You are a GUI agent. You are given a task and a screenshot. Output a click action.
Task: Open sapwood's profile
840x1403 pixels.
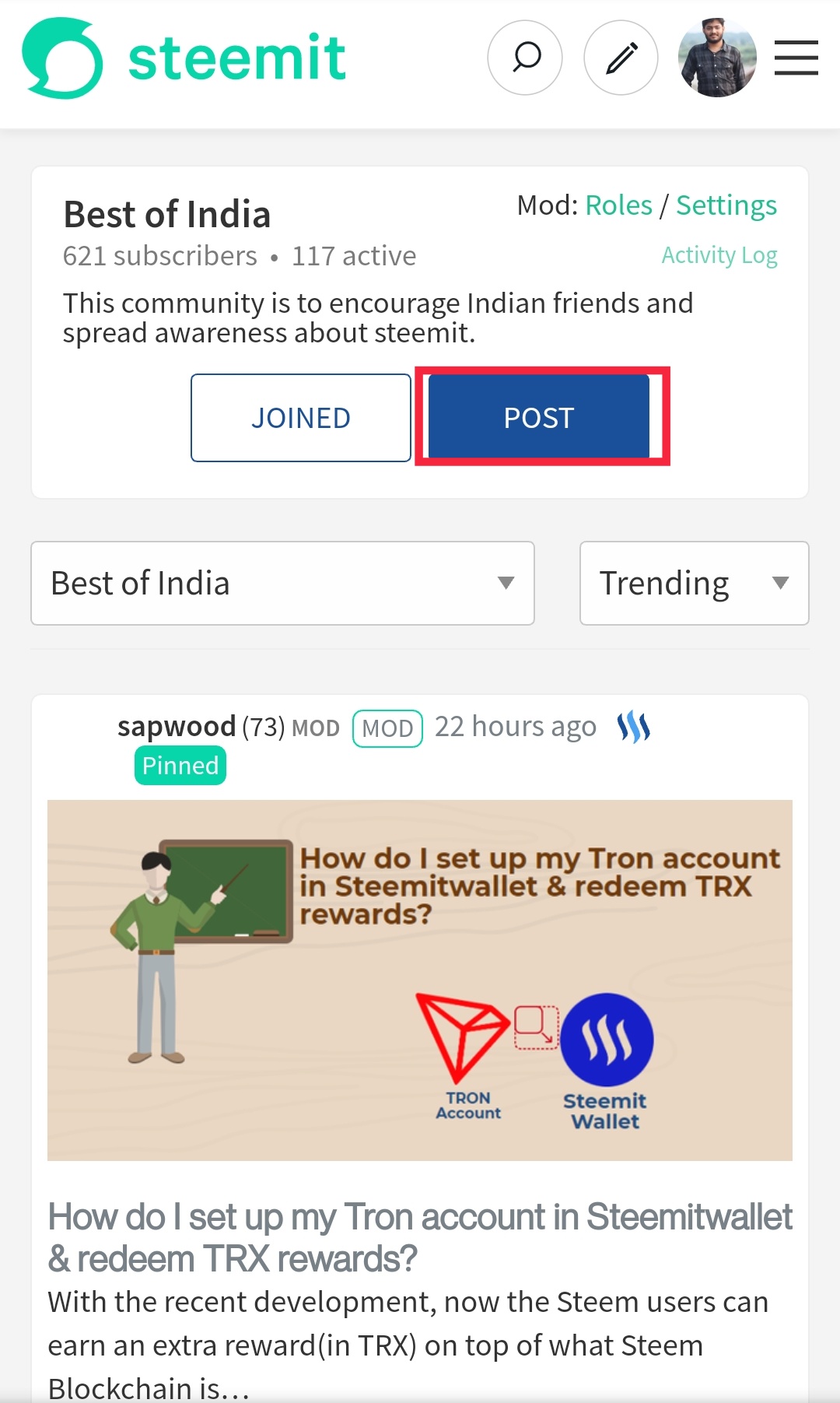pyautogui.click(x=177, y=727)
